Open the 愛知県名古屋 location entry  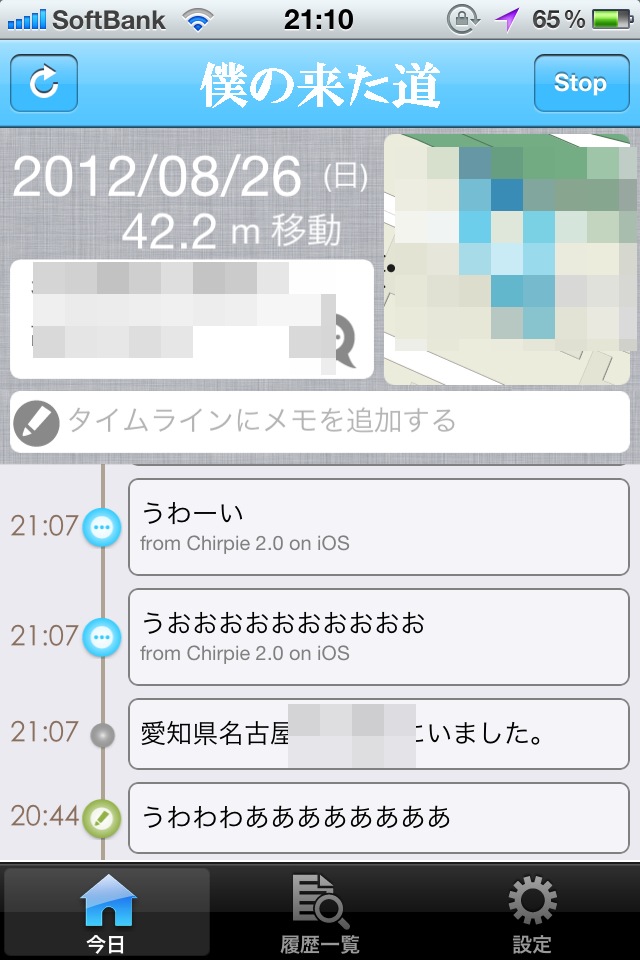click(x=378, y=735)
